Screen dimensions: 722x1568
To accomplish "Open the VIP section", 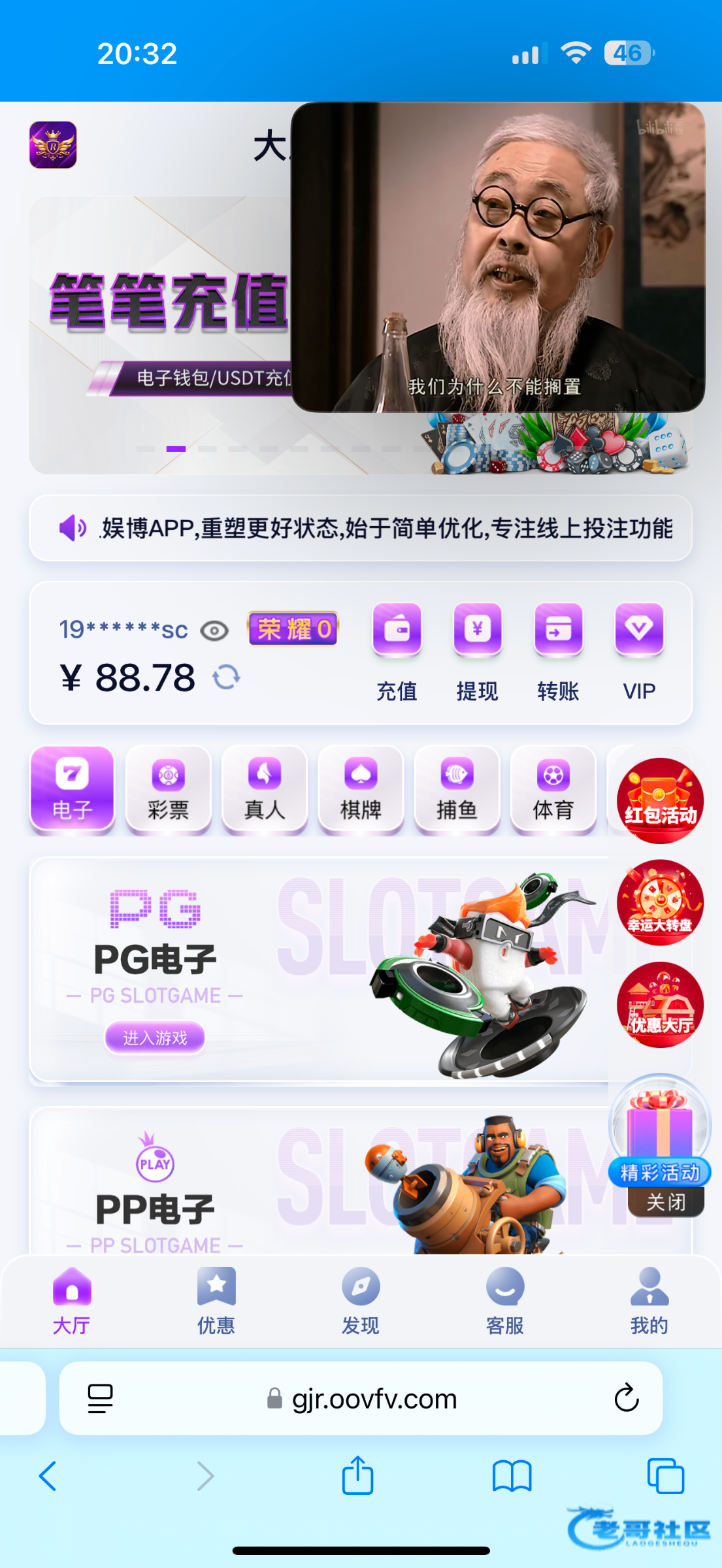I will [638, 650].
